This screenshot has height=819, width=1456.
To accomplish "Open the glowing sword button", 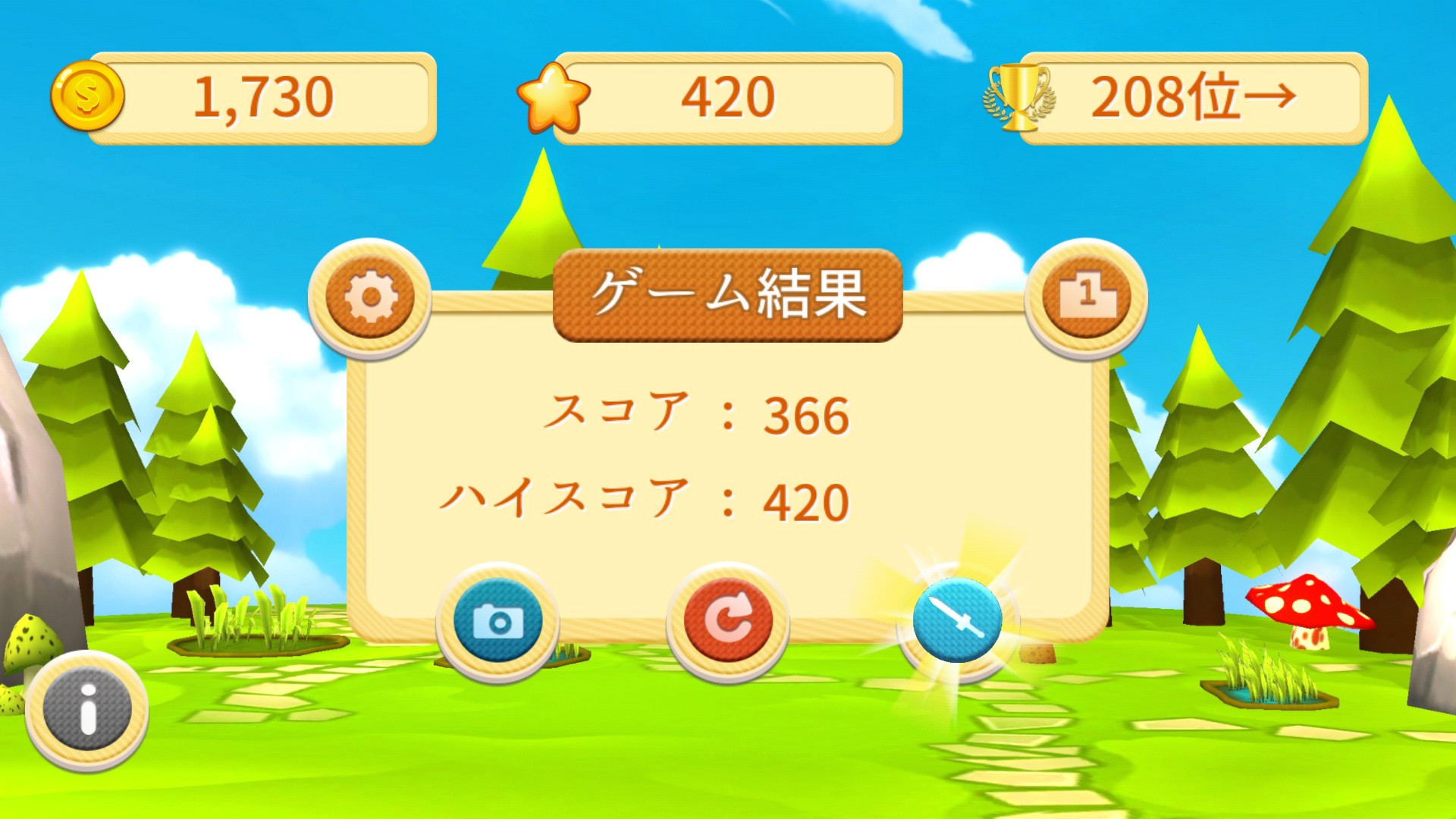I will click(957, 620).
